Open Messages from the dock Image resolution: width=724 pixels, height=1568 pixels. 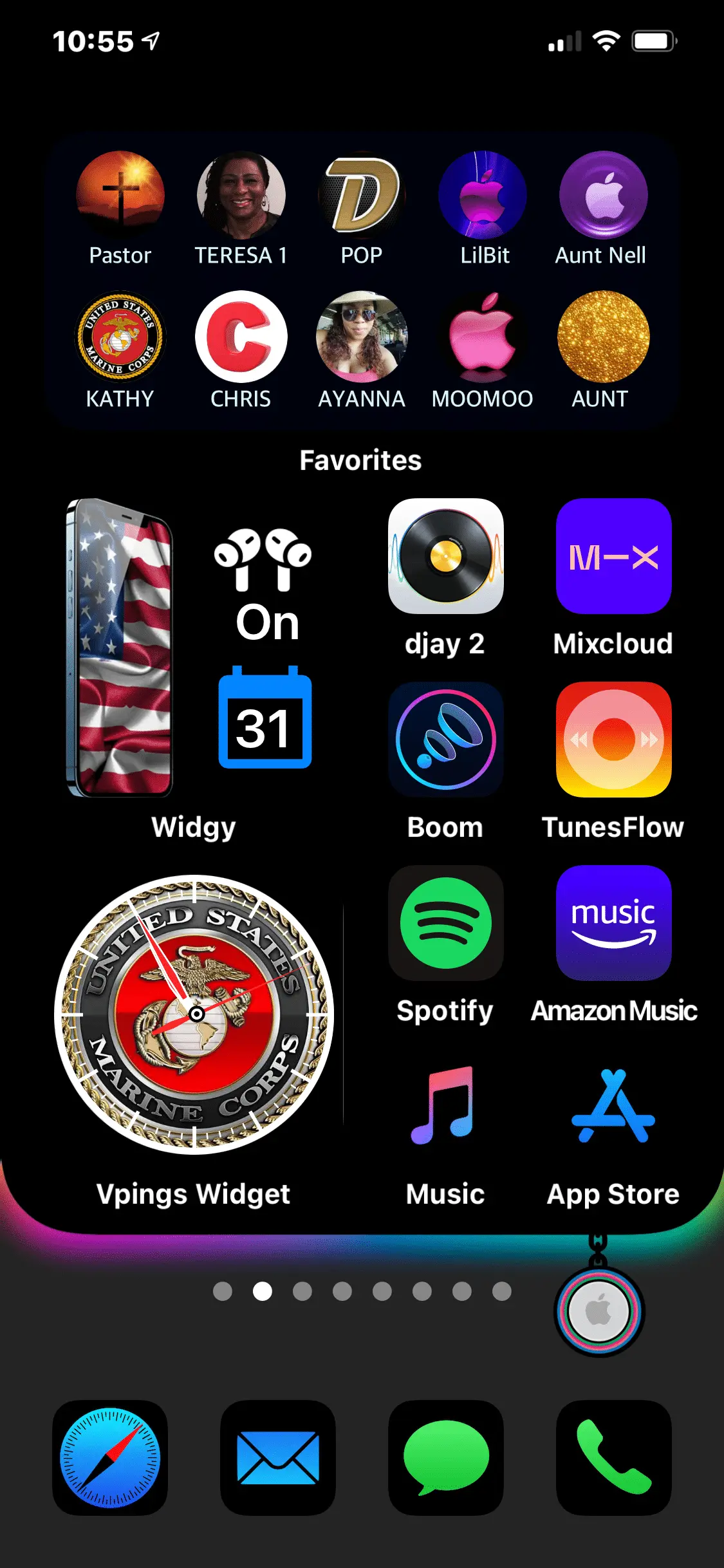coord(445,1457)
